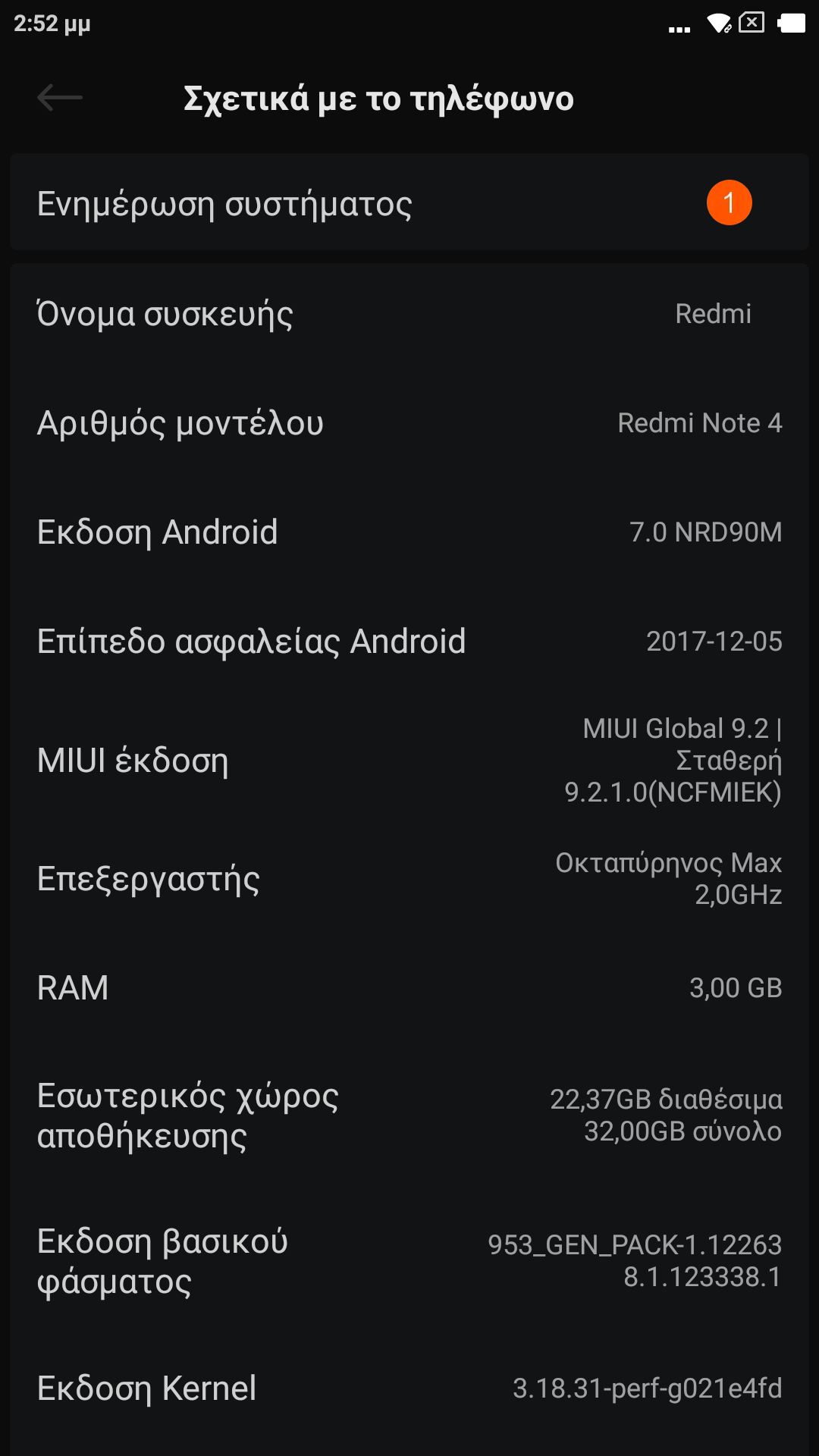Open Ενημέρωση συστήματος
819x1456 pixels.
(x=409, y=203)
